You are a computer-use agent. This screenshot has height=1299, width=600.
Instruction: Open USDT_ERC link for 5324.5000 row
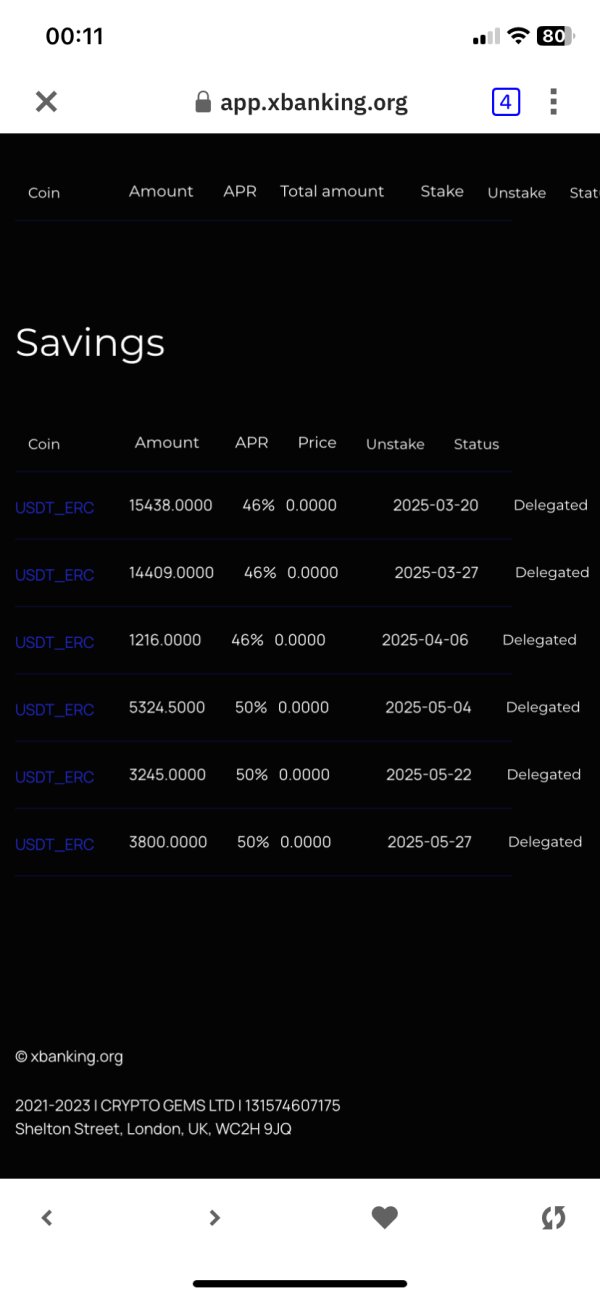click(x=55, y=710)
